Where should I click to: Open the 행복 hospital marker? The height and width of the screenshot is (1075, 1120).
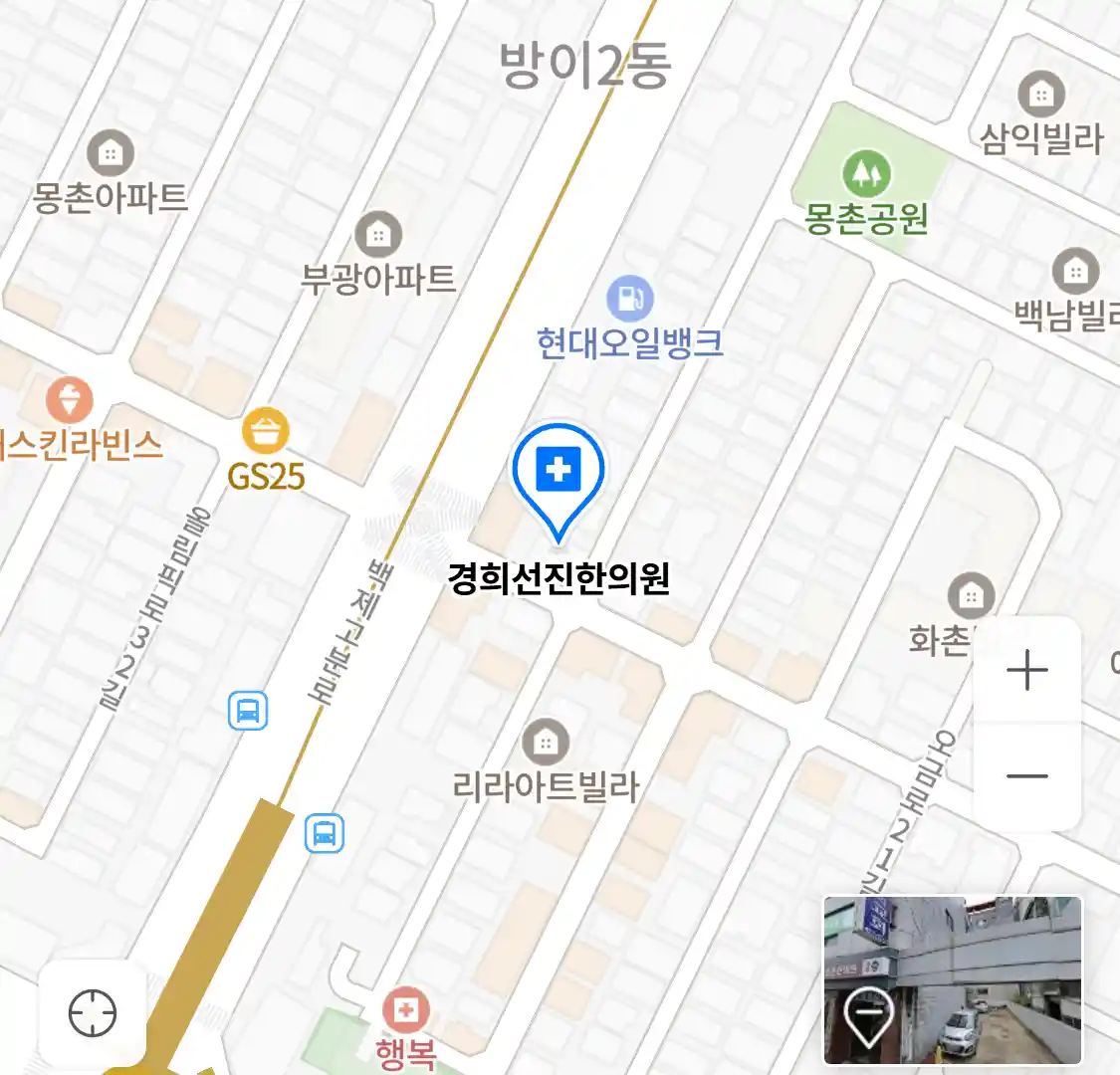405,1012
